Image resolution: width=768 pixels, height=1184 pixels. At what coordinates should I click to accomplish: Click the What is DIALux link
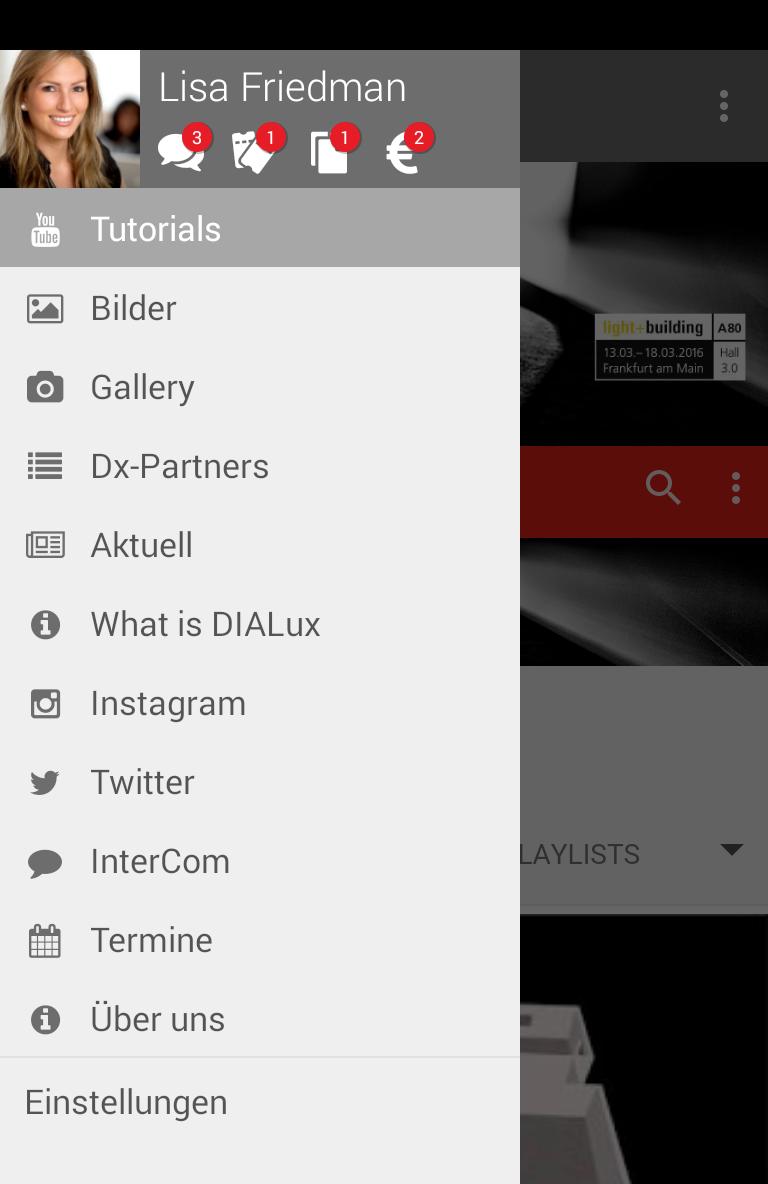[x=205, y=624]
